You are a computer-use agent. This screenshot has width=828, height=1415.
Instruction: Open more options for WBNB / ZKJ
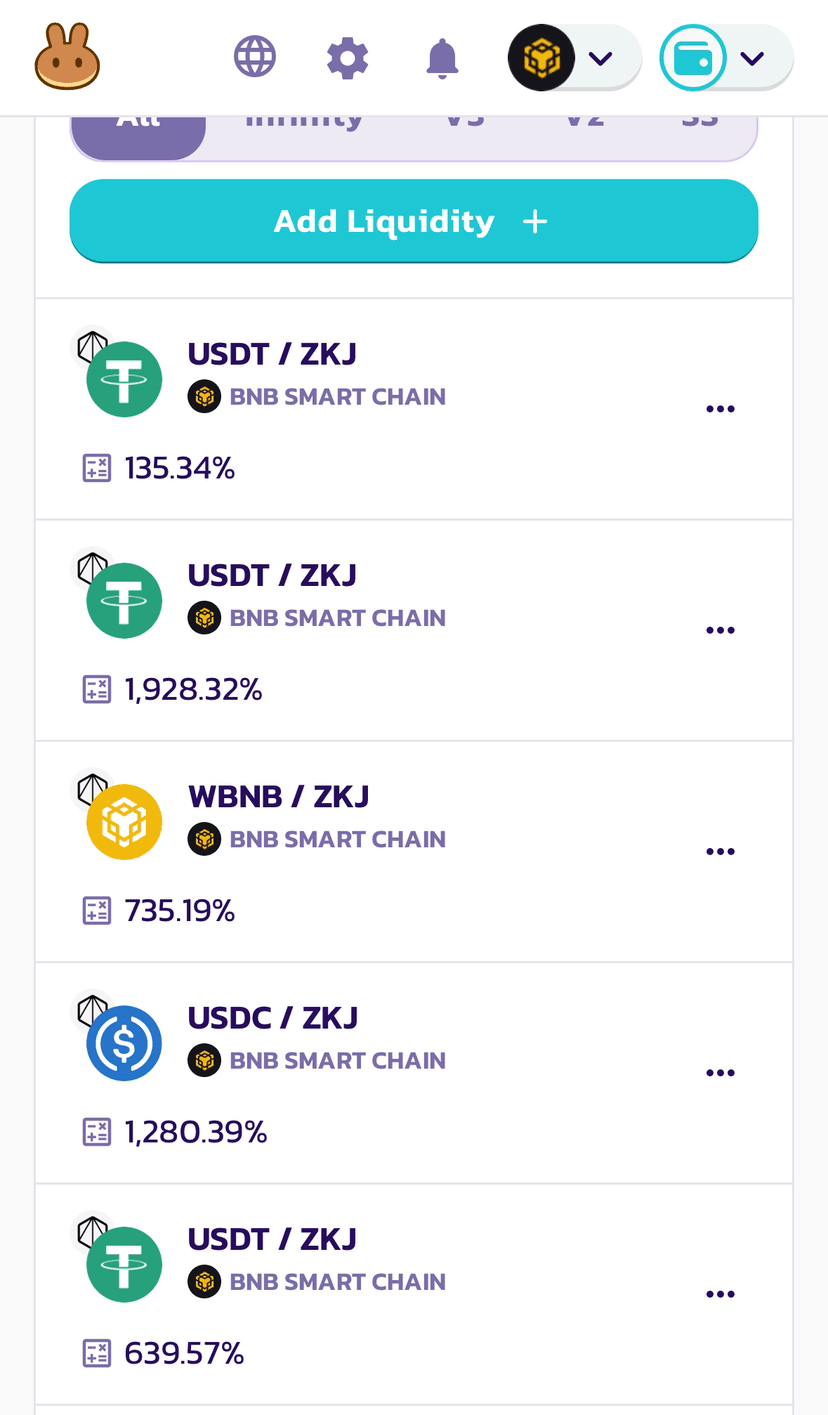[720, 852]
